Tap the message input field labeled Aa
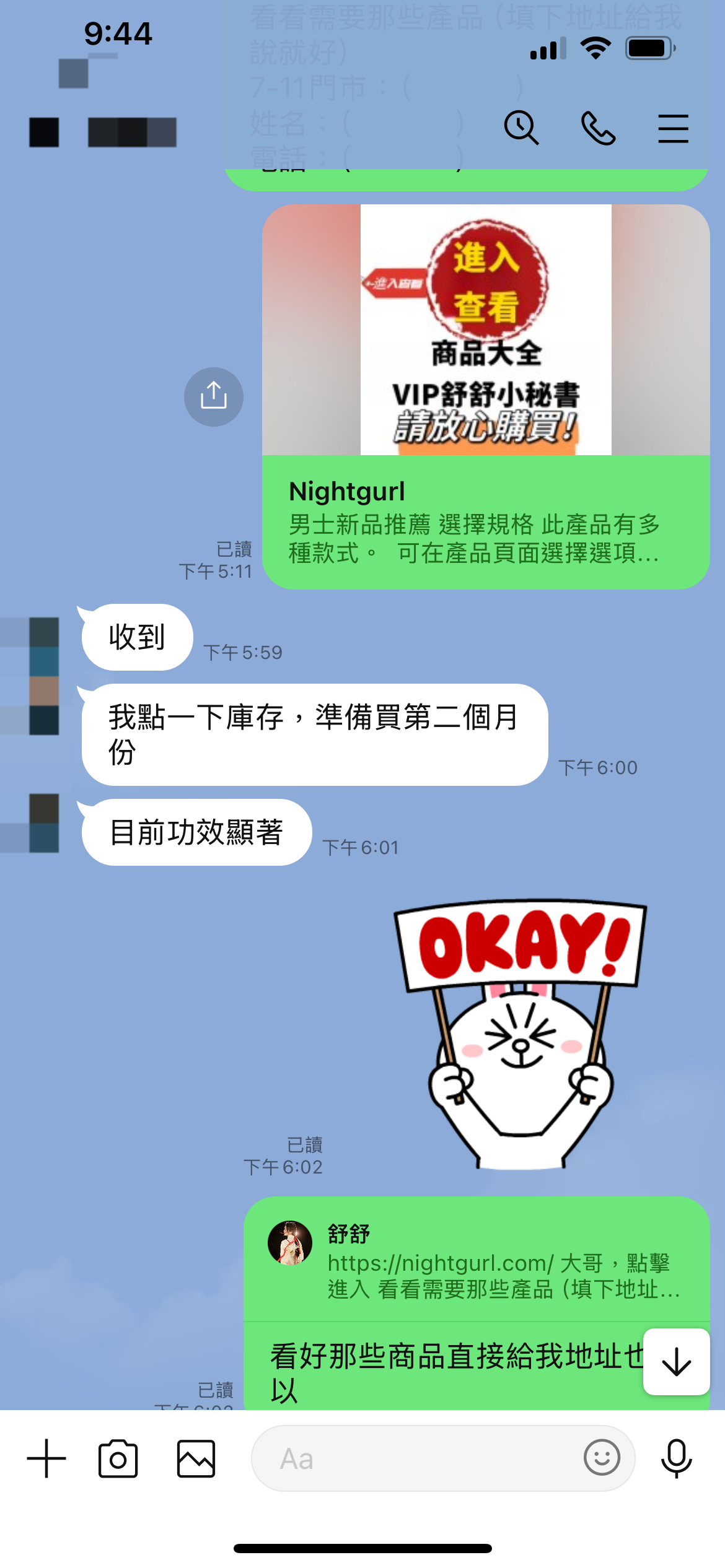Screen dimensions: 725x1568 pos(372,1460)
